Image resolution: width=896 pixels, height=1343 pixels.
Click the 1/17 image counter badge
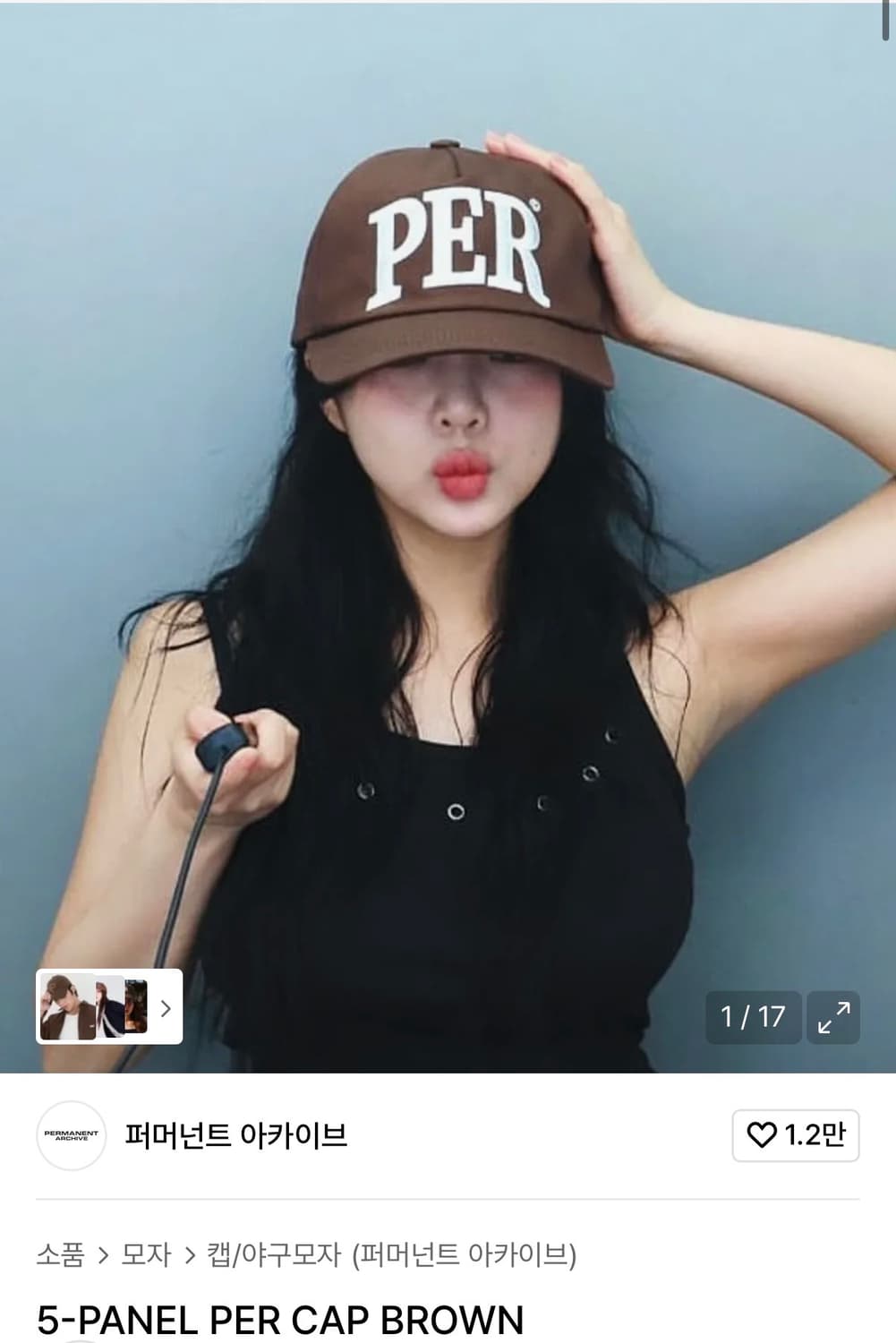(753, 1016)
